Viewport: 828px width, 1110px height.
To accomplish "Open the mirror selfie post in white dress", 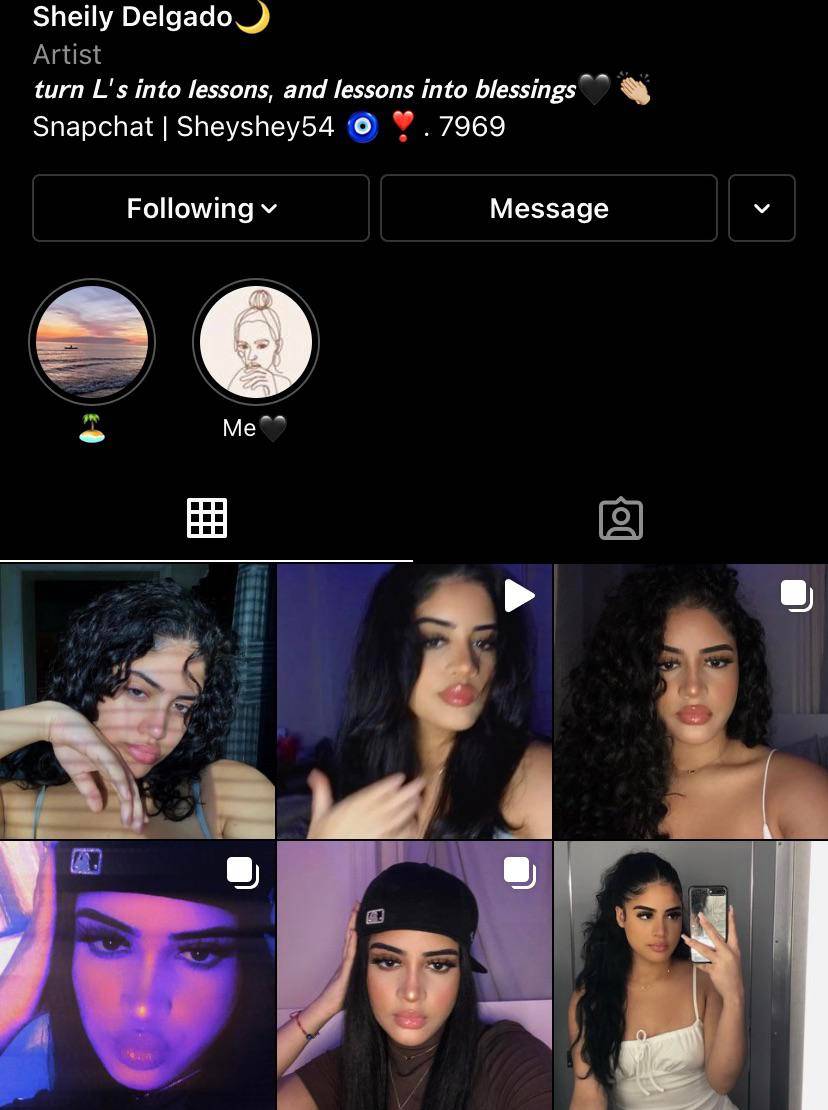I will [x=691, y=975].
